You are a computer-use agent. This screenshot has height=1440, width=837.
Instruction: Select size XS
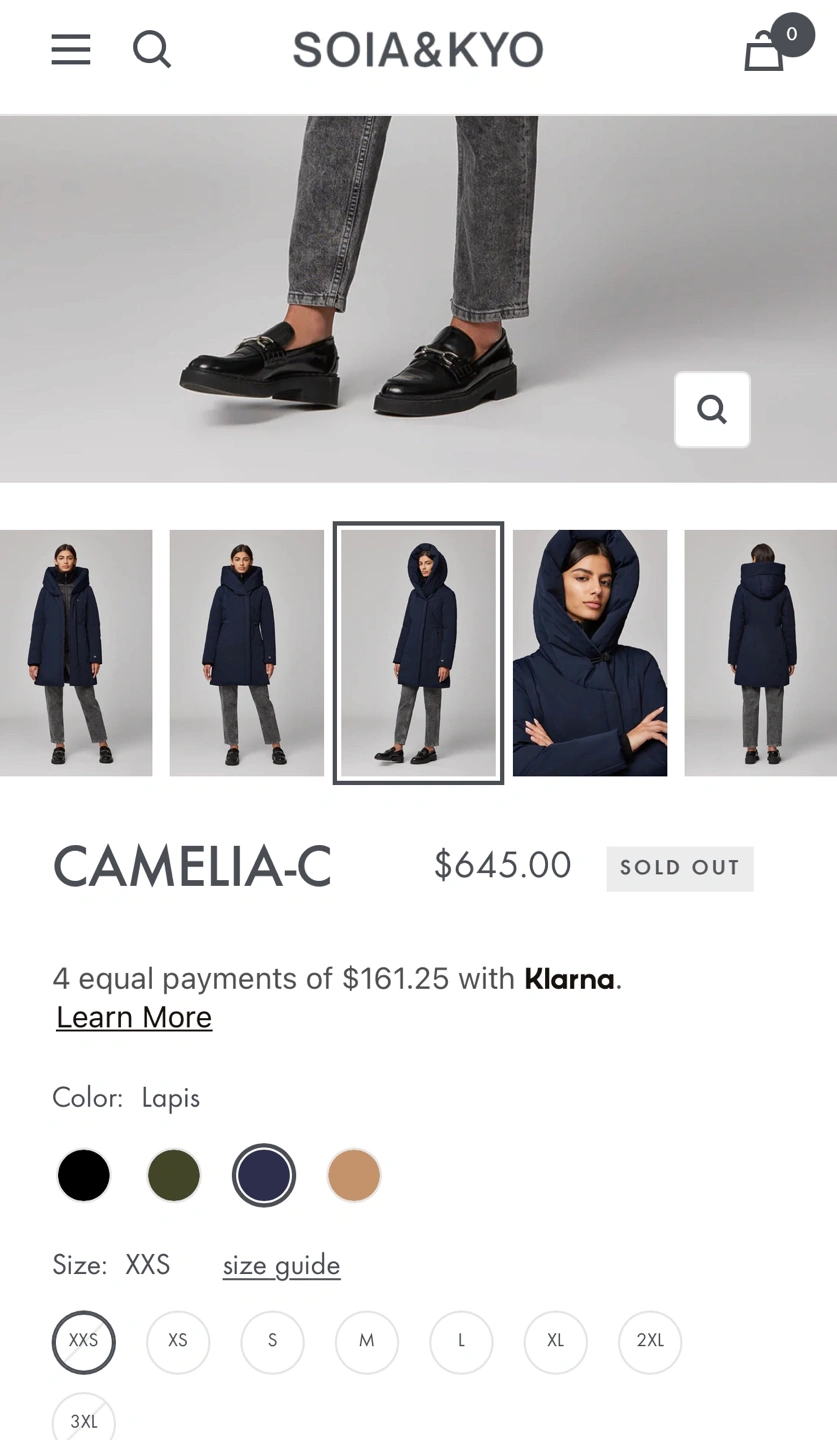point(178,1341)
